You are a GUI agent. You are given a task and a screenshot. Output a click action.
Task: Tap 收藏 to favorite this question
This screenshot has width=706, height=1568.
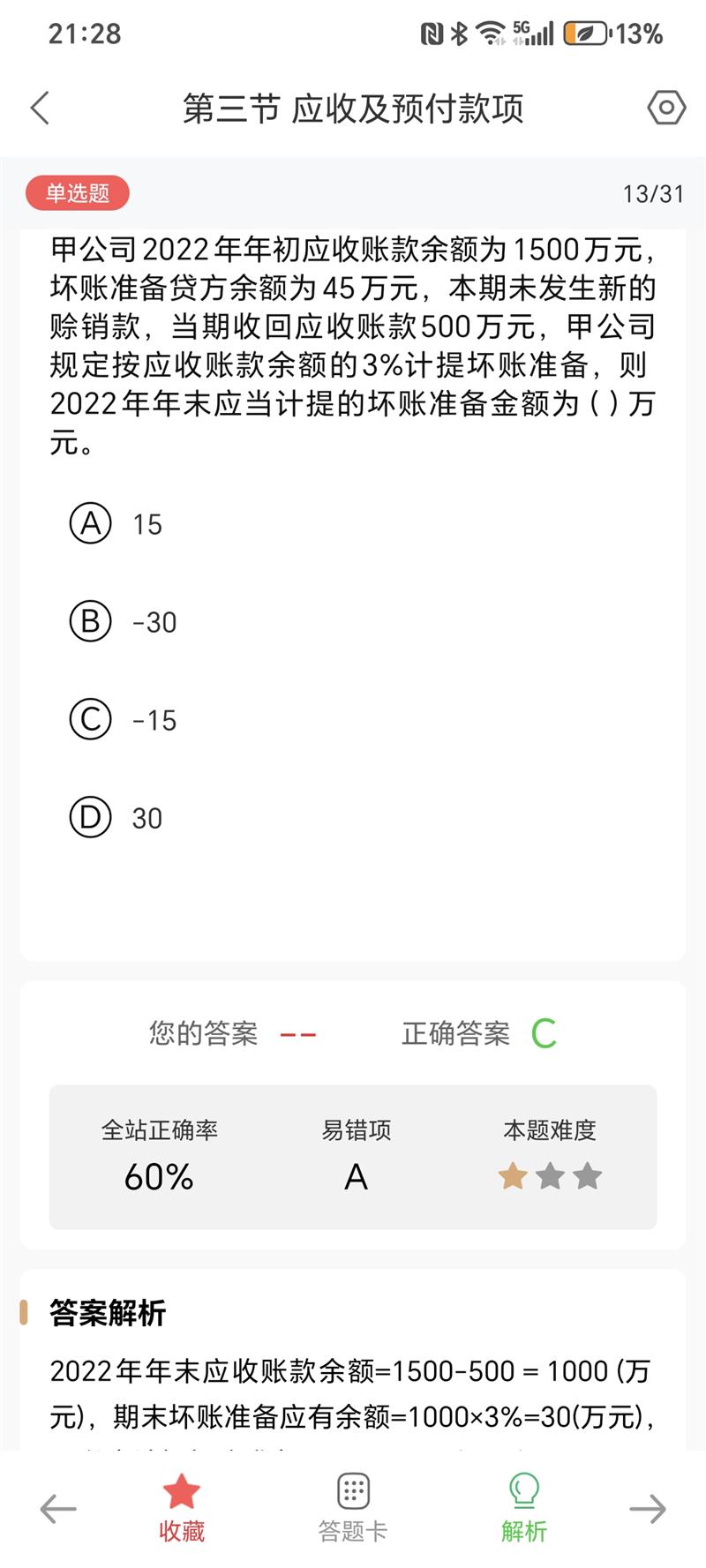pos(182,1509)
